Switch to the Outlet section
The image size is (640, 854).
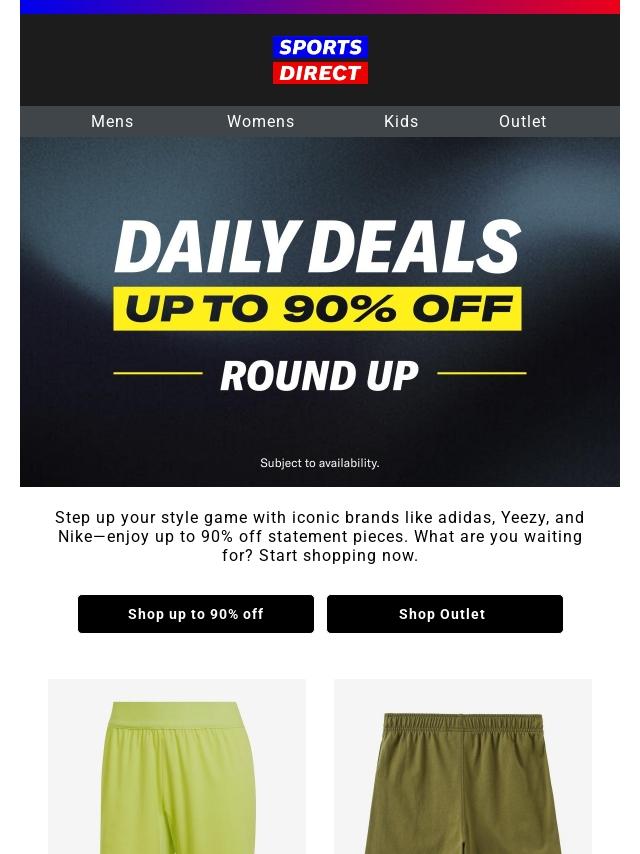click(x=522, y=121)
